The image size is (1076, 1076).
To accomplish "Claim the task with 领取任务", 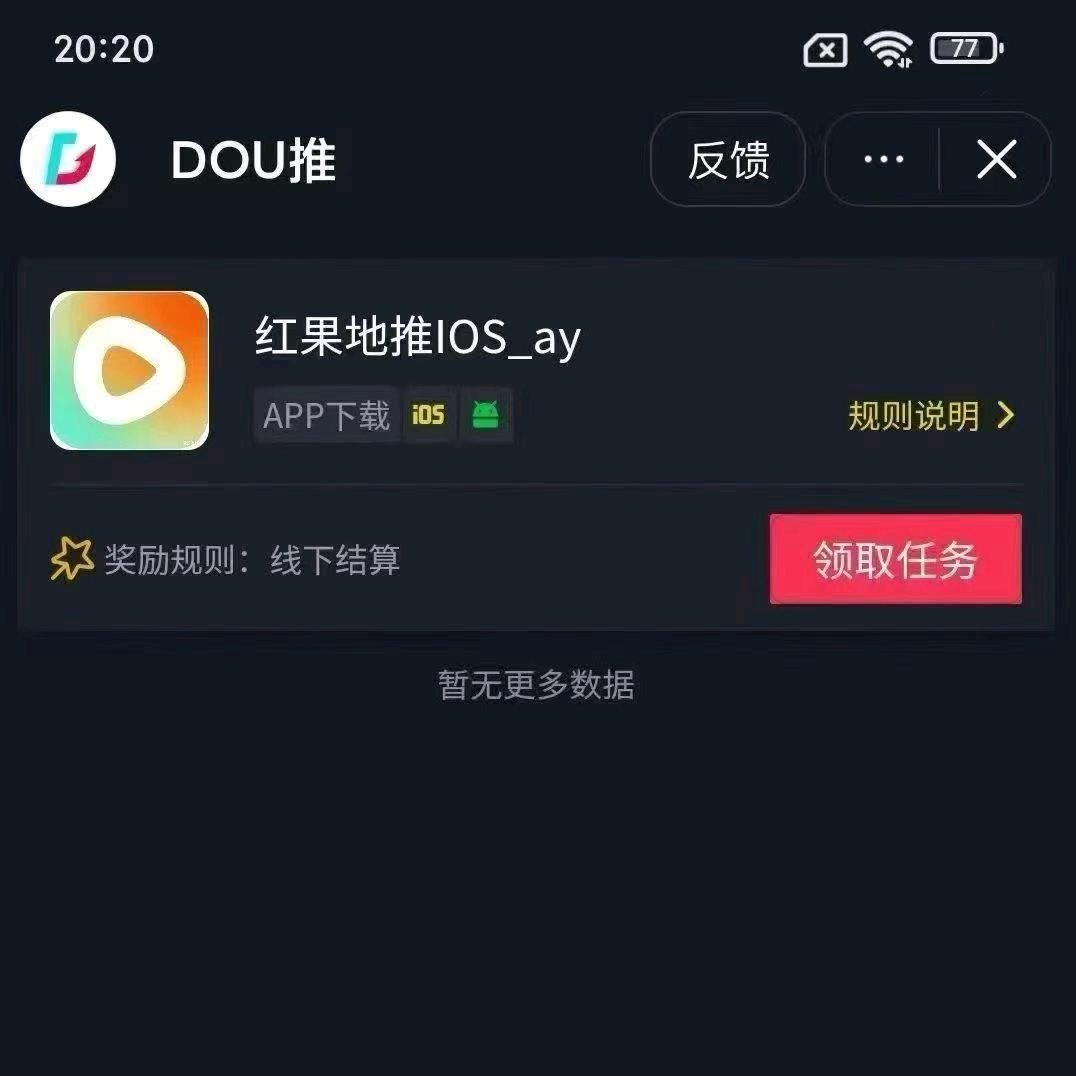I will (x=895, y=560).
